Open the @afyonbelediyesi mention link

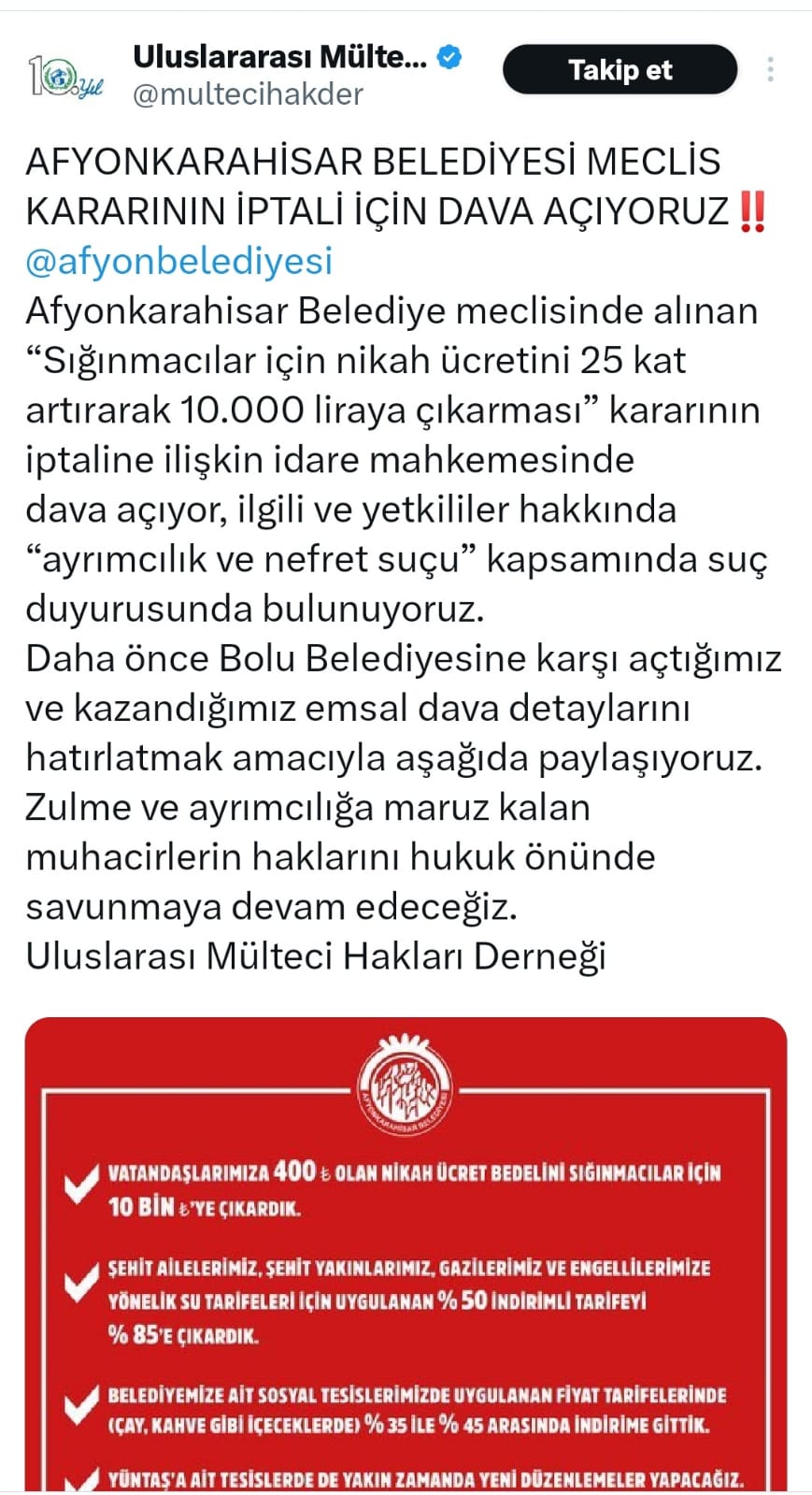(x=179, y=261)
